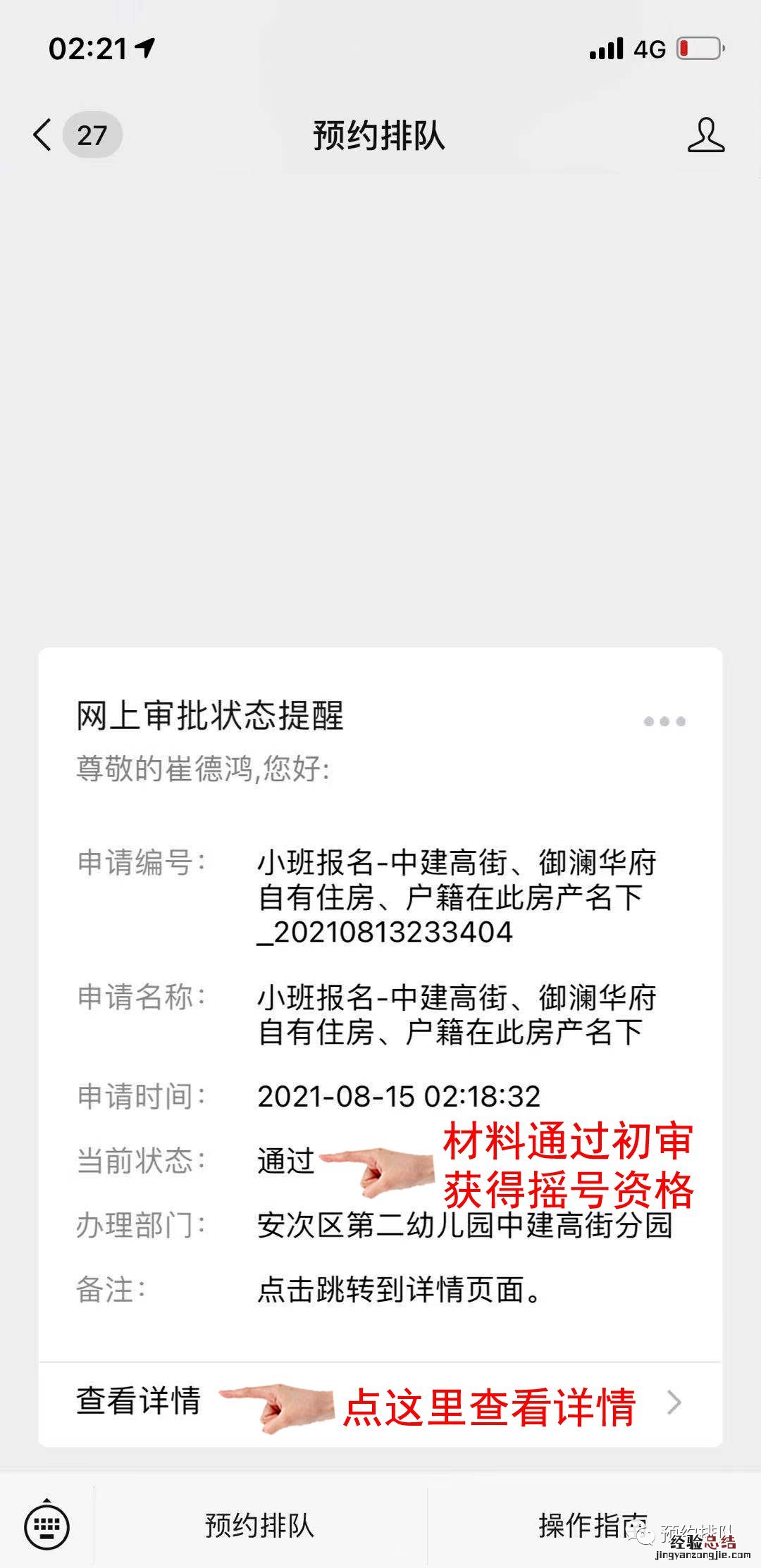Switch to keyboard input mode

pos(47,1526)
